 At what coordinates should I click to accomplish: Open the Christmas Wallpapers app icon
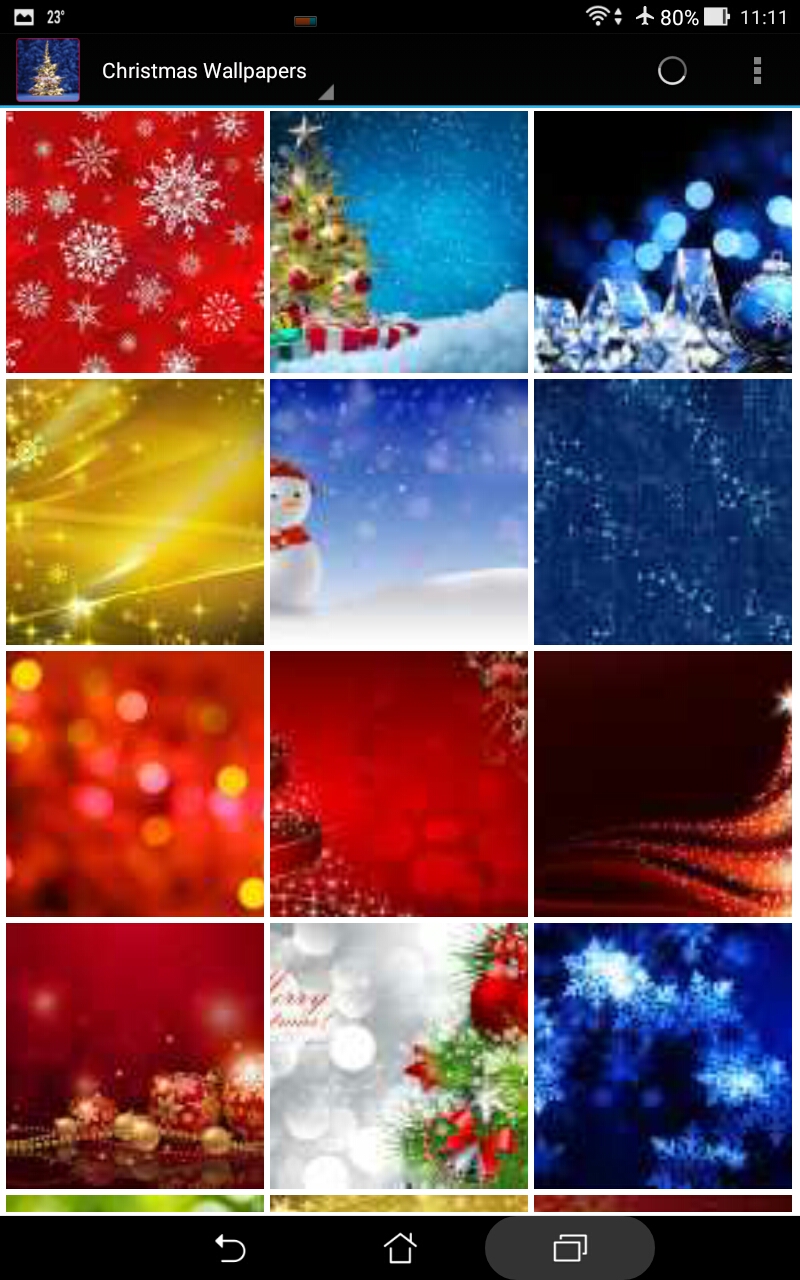click(48, 70)
